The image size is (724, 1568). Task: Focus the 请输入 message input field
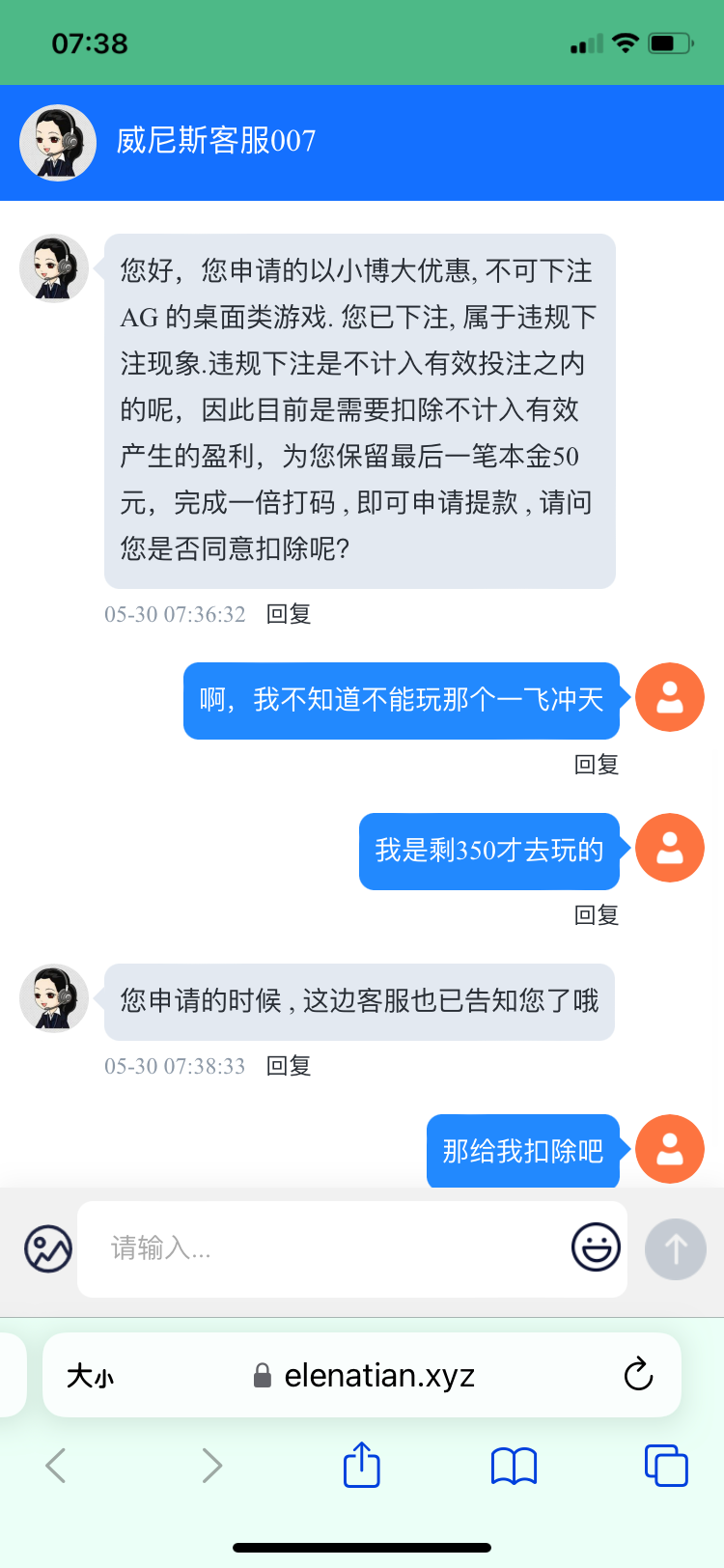(x=328, y=1248)
